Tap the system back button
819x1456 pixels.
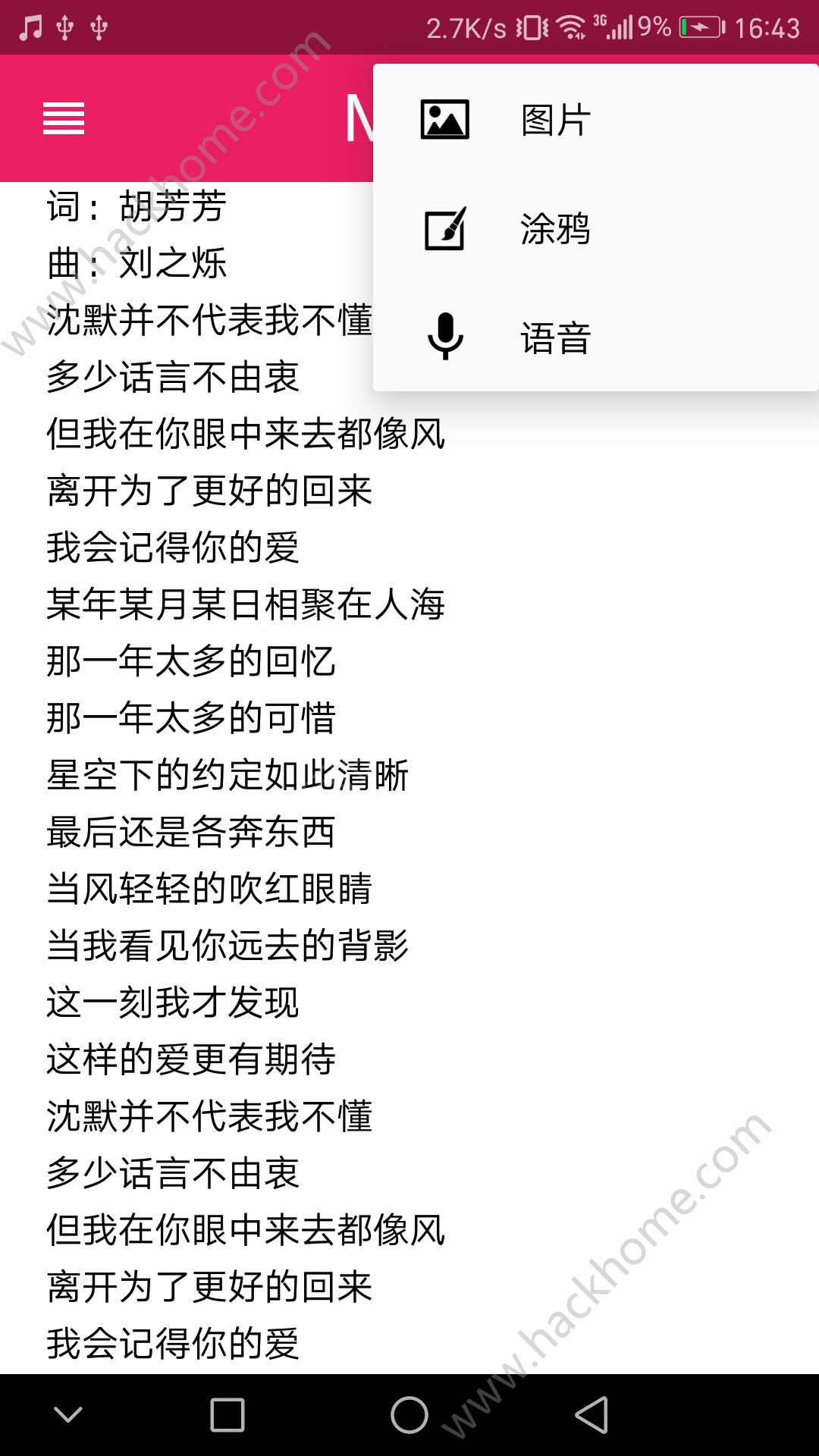592,1415
